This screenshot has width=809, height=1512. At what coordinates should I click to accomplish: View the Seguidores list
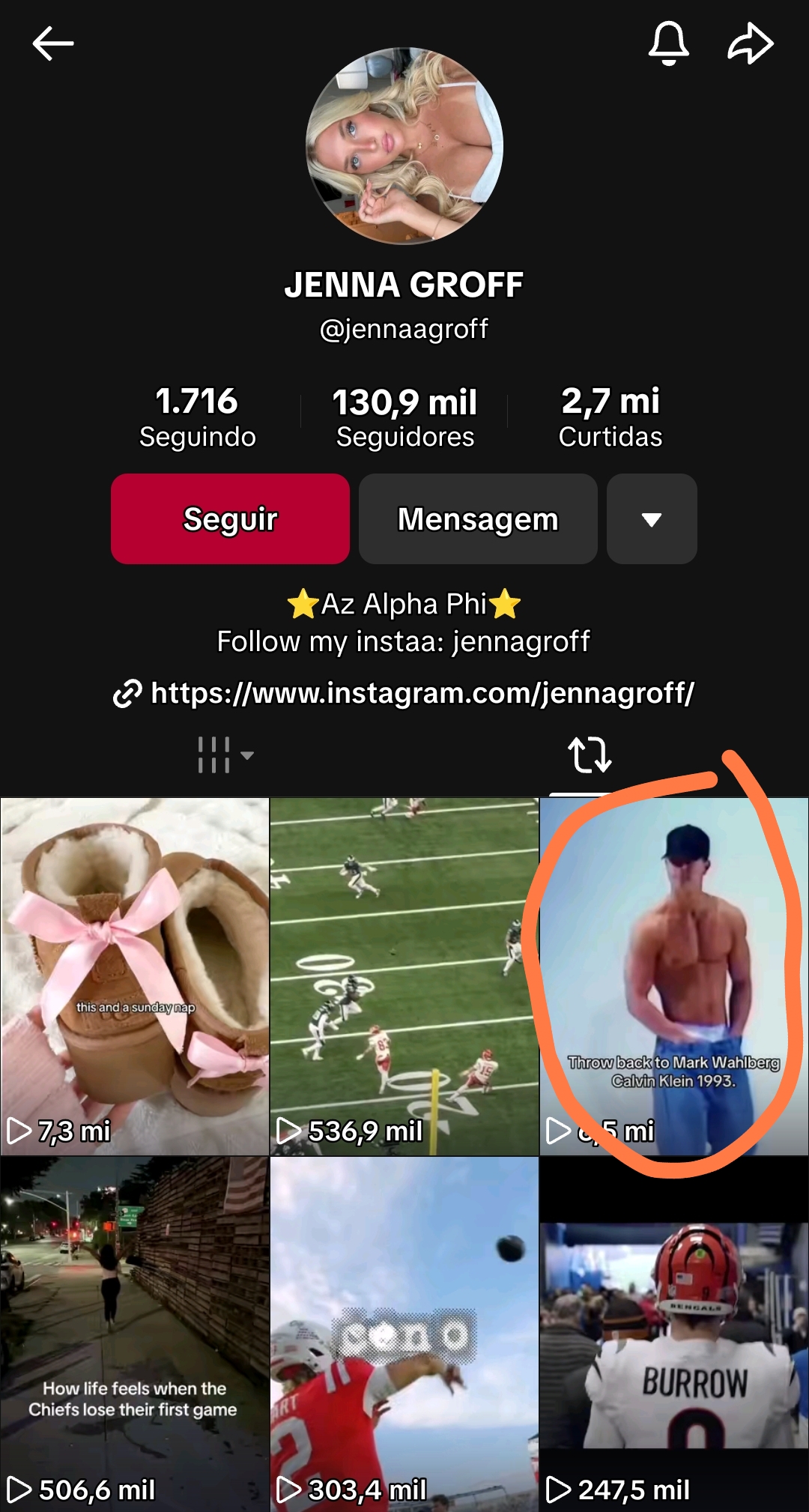[404, 417]
